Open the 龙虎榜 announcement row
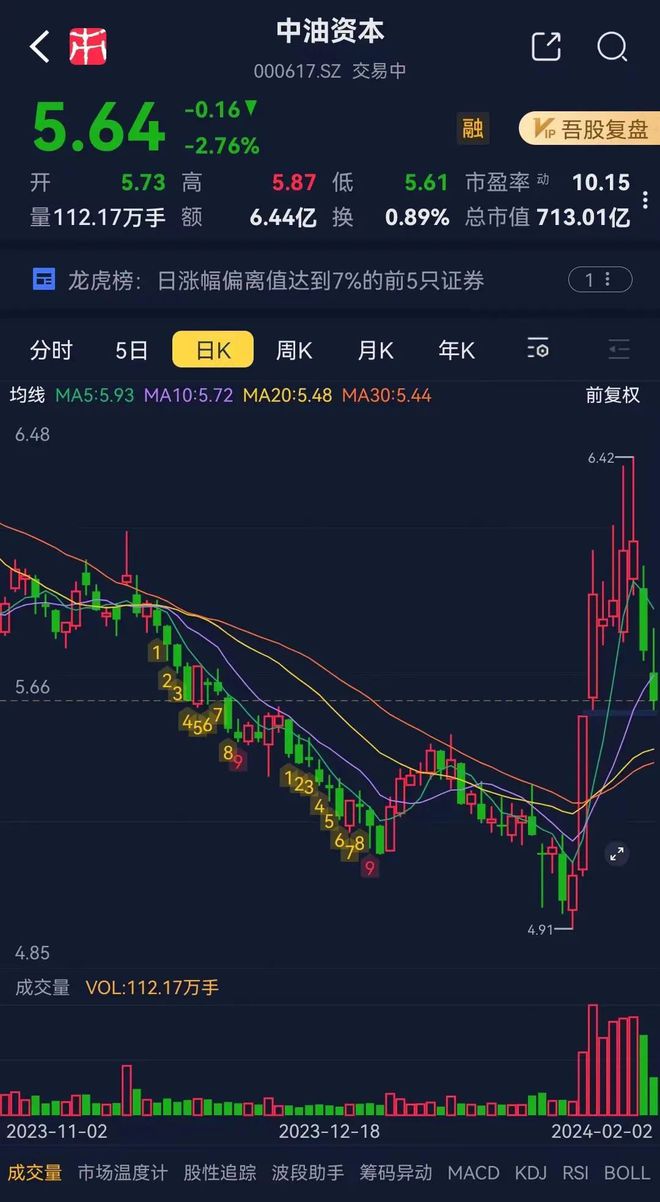This screenshot has width=660, height=1202. click(330, 280)
